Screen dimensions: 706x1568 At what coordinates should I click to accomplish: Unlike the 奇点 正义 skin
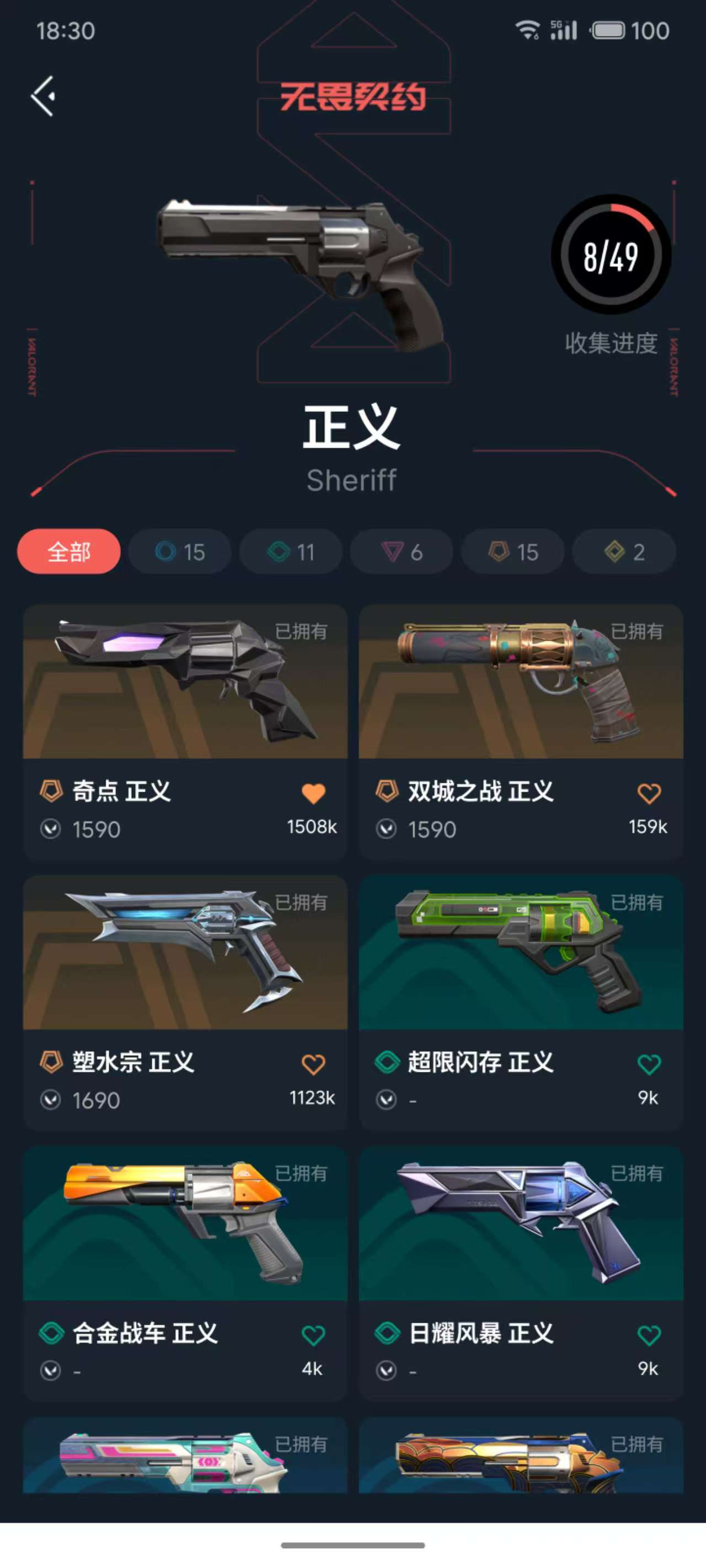pos(313,793)
